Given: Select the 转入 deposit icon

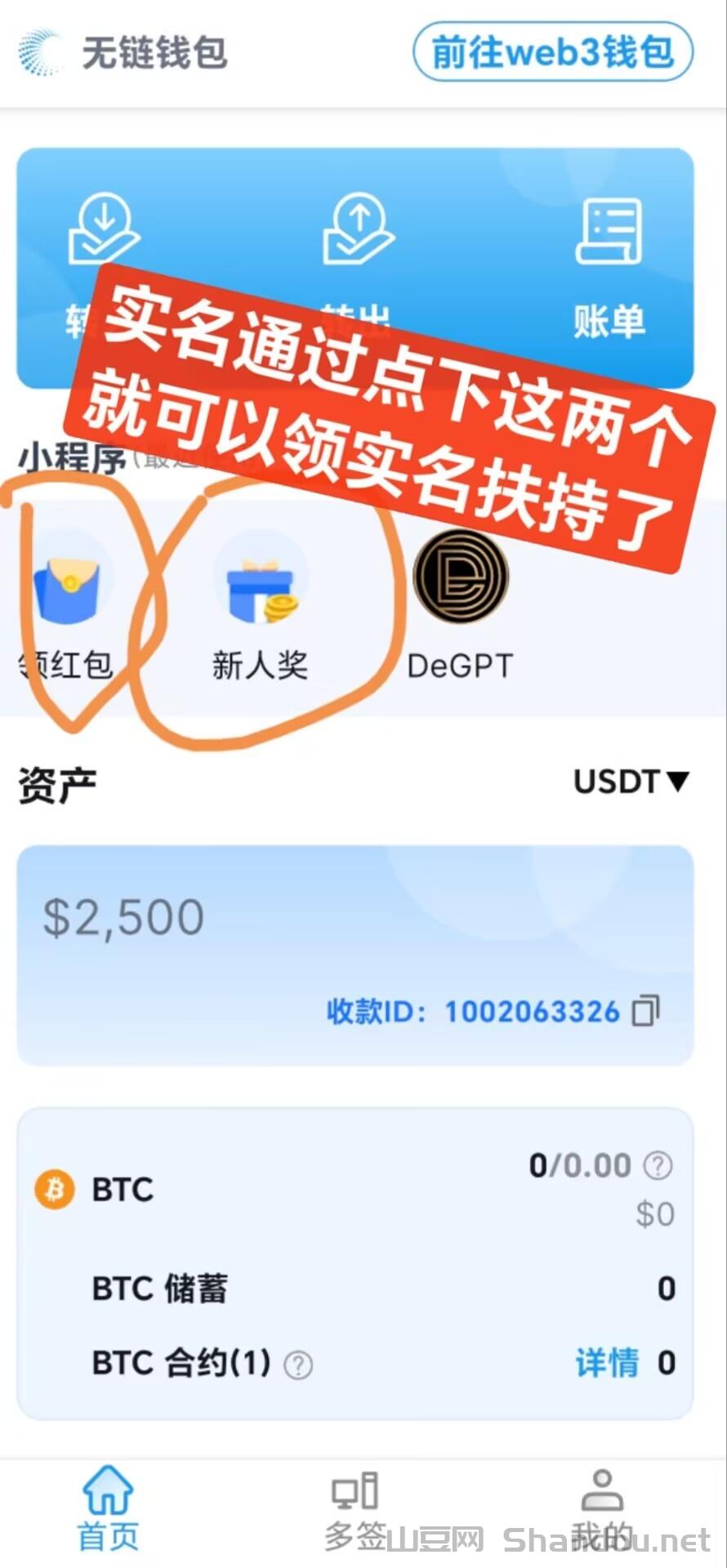Looking at the screenshot, I should (102, 233).
